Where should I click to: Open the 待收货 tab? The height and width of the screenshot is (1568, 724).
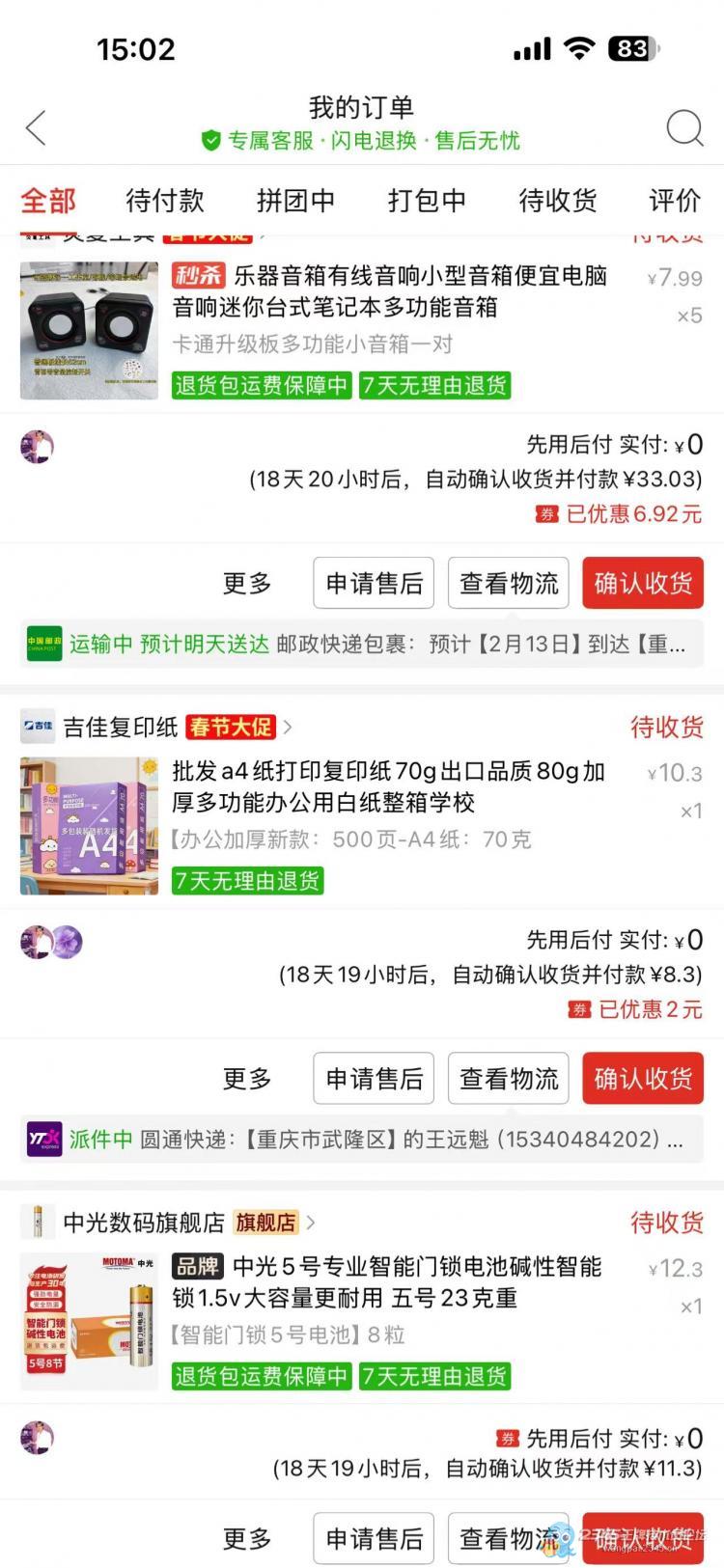pyautogui.click(x=558, y=201)
